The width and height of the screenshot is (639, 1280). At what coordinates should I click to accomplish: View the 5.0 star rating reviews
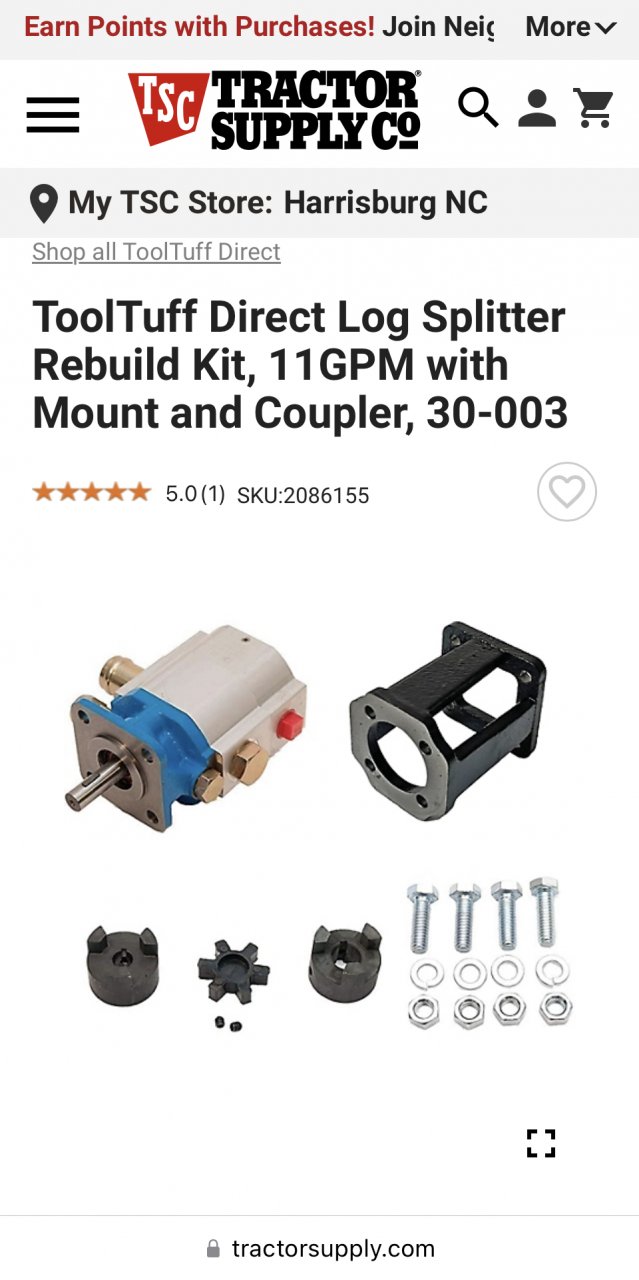pyautogui.click(x=129, y=493)
